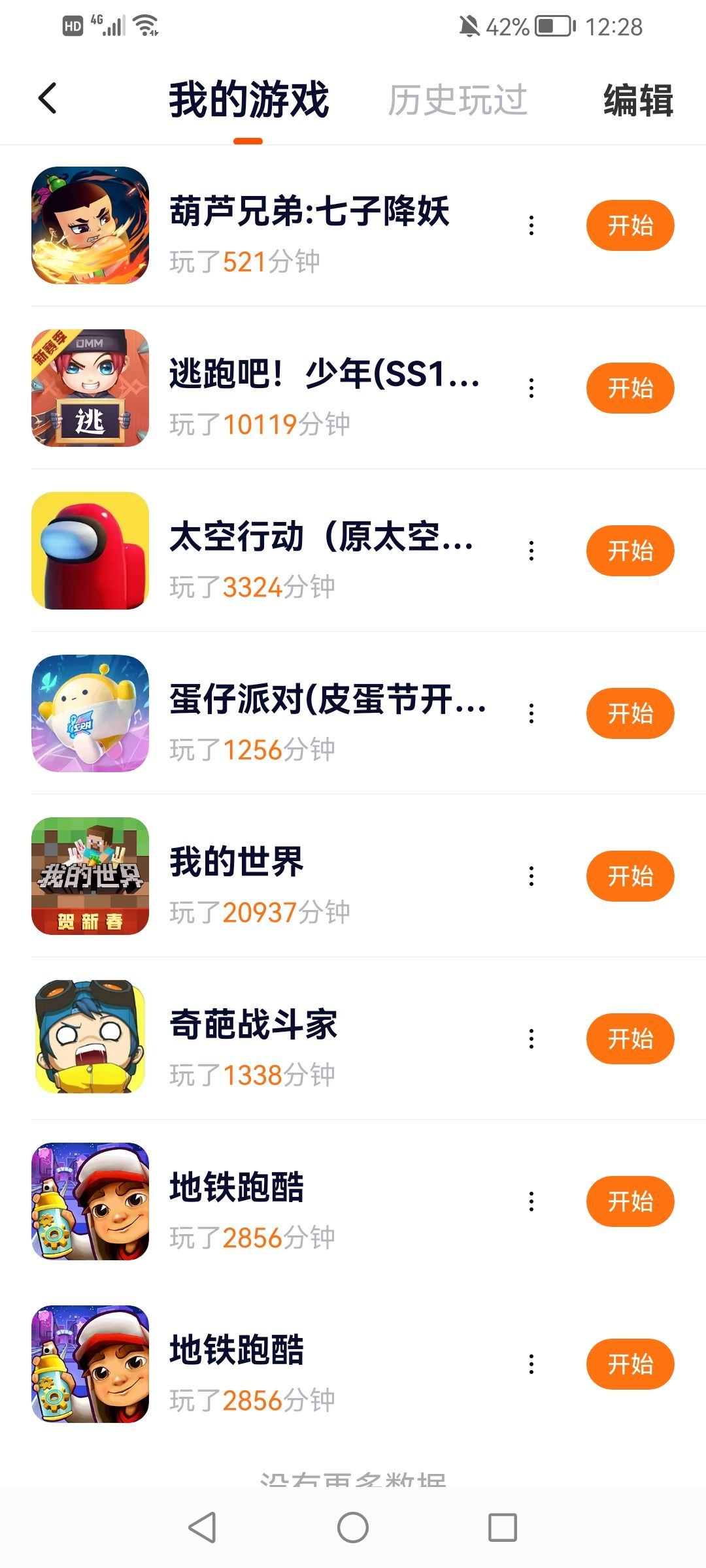Image resolution: width=706 pixels, height=1568 pixels.
Task: Tap 开始 next to 蛋仔派对
Action: point(630,713)
